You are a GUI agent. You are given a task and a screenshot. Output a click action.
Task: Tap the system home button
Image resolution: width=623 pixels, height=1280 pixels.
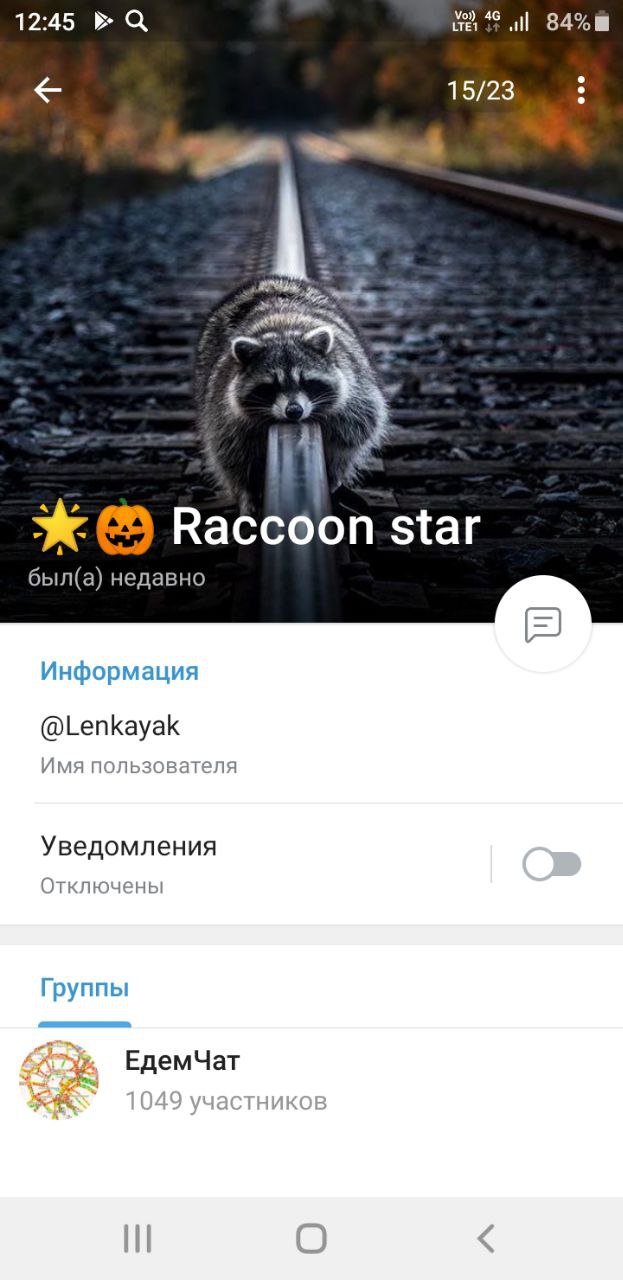coord(311,1239)
